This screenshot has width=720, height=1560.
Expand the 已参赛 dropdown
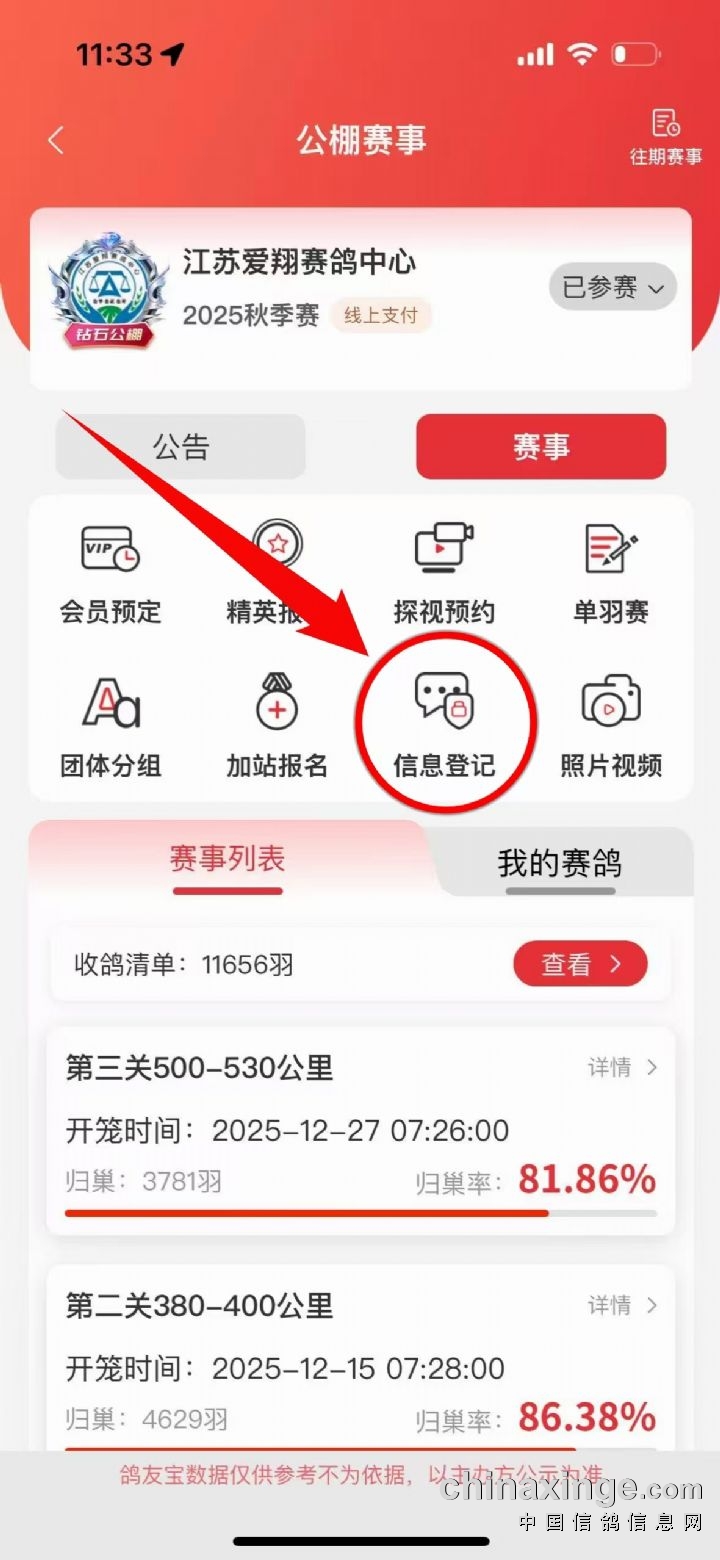click(x=612, y=288)
